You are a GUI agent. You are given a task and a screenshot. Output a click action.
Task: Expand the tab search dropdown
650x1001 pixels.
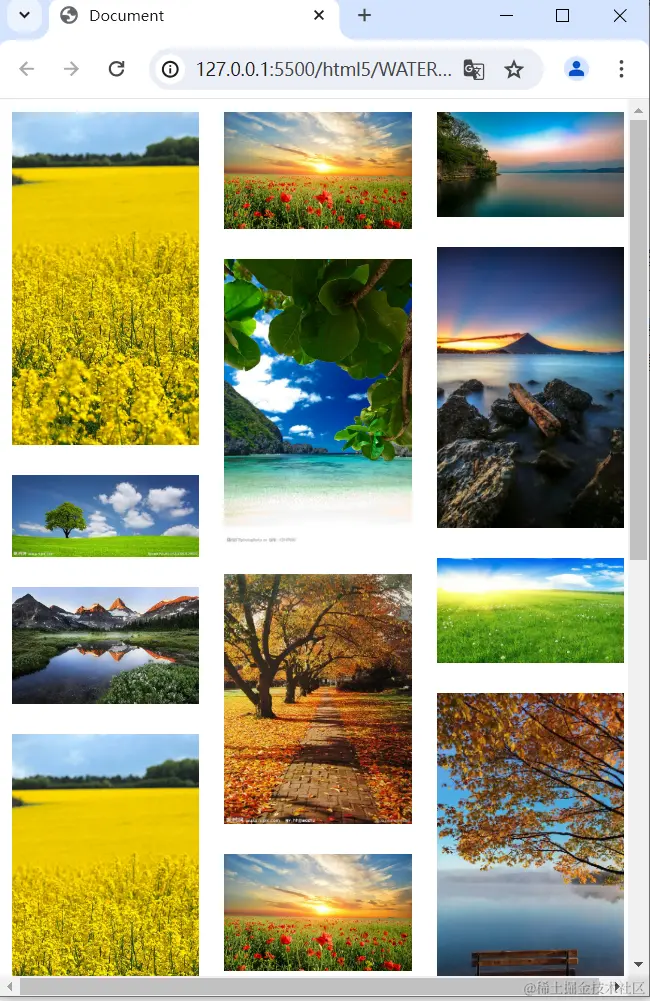[24, 16]
